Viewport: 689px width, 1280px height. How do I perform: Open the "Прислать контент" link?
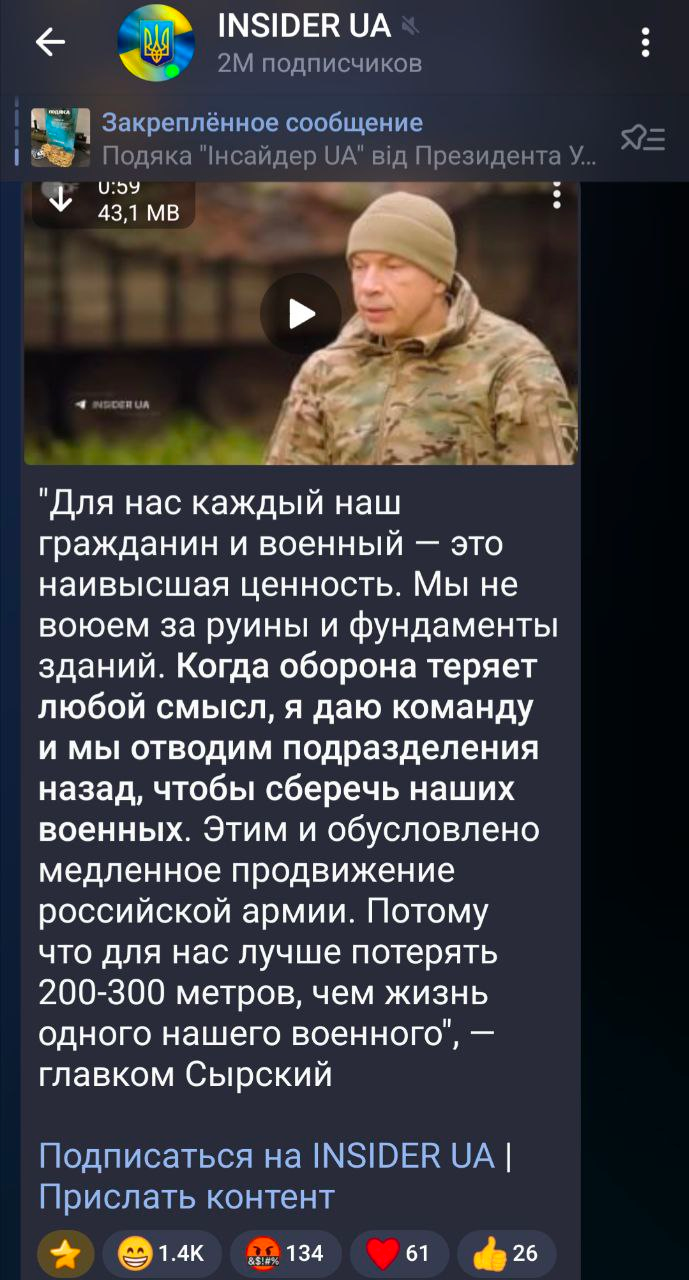(186, 1196)
